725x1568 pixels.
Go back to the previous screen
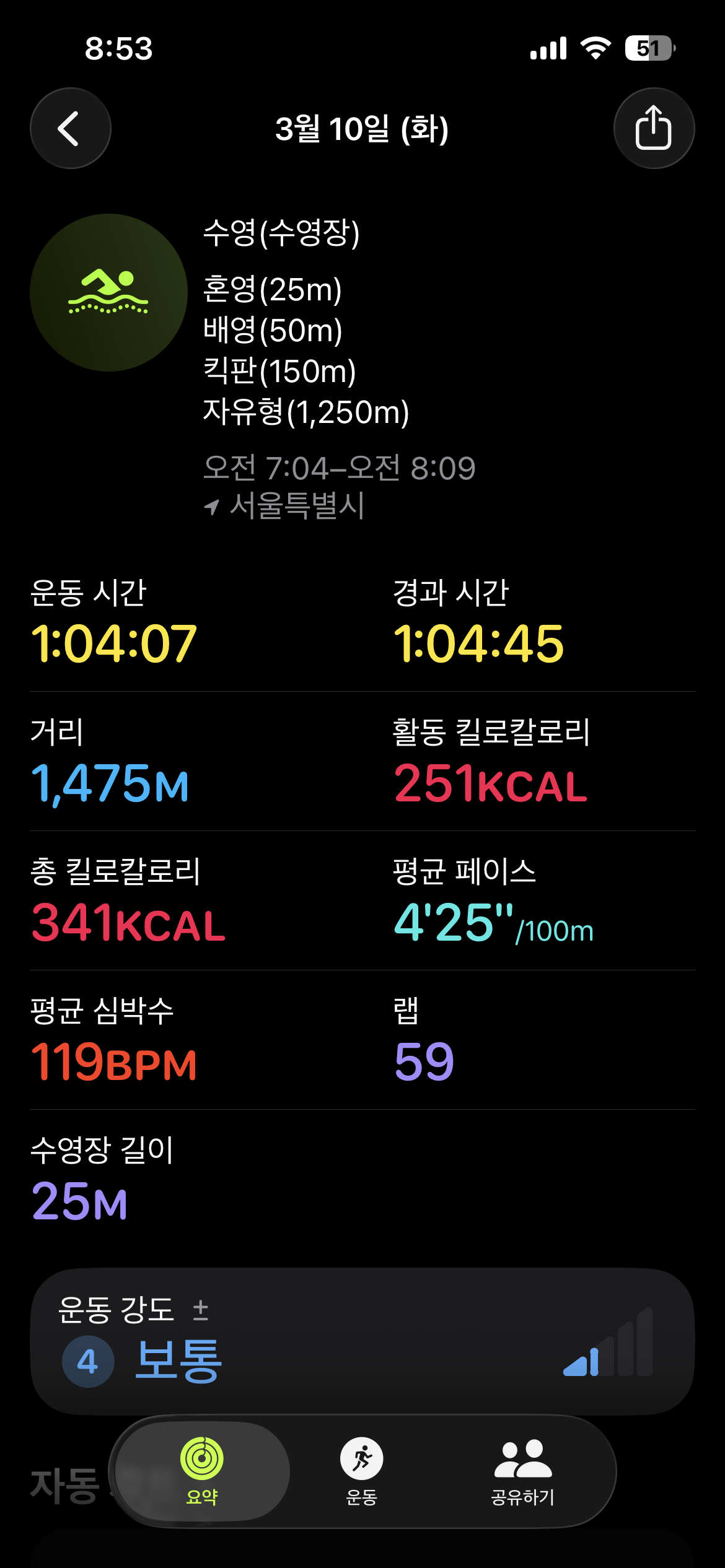coord(71,128)
